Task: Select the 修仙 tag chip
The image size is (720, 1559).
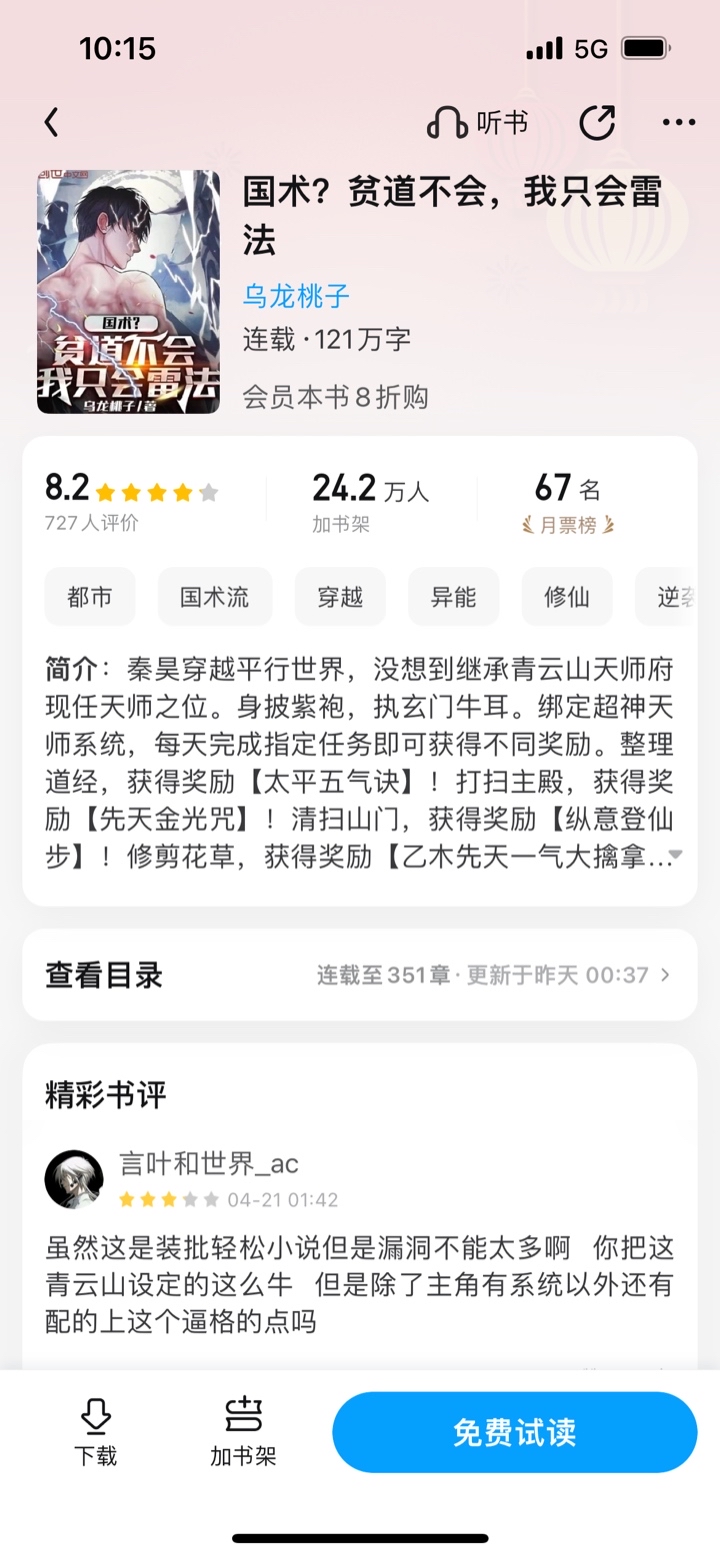Action: [566, 598]
